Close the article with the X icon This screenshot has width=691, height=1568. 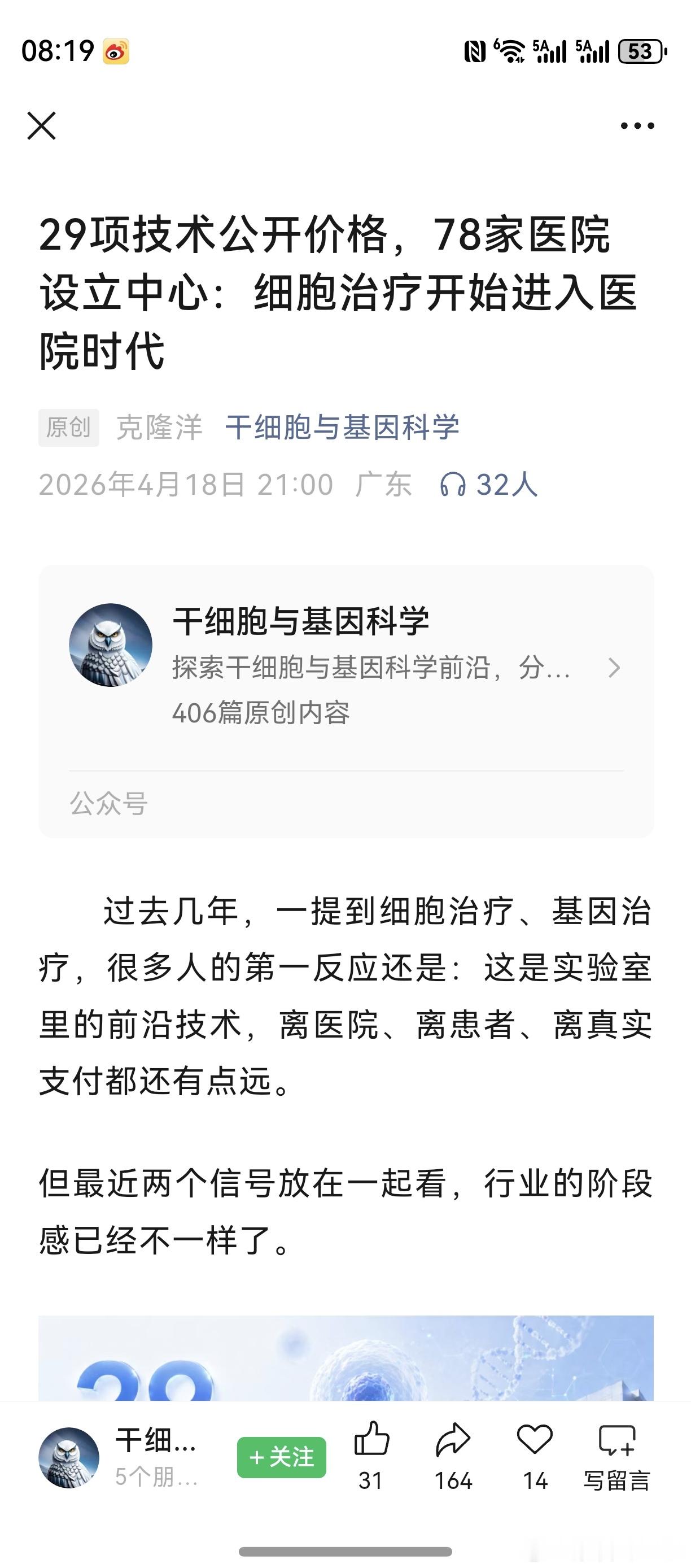click(x=41, y=127)
